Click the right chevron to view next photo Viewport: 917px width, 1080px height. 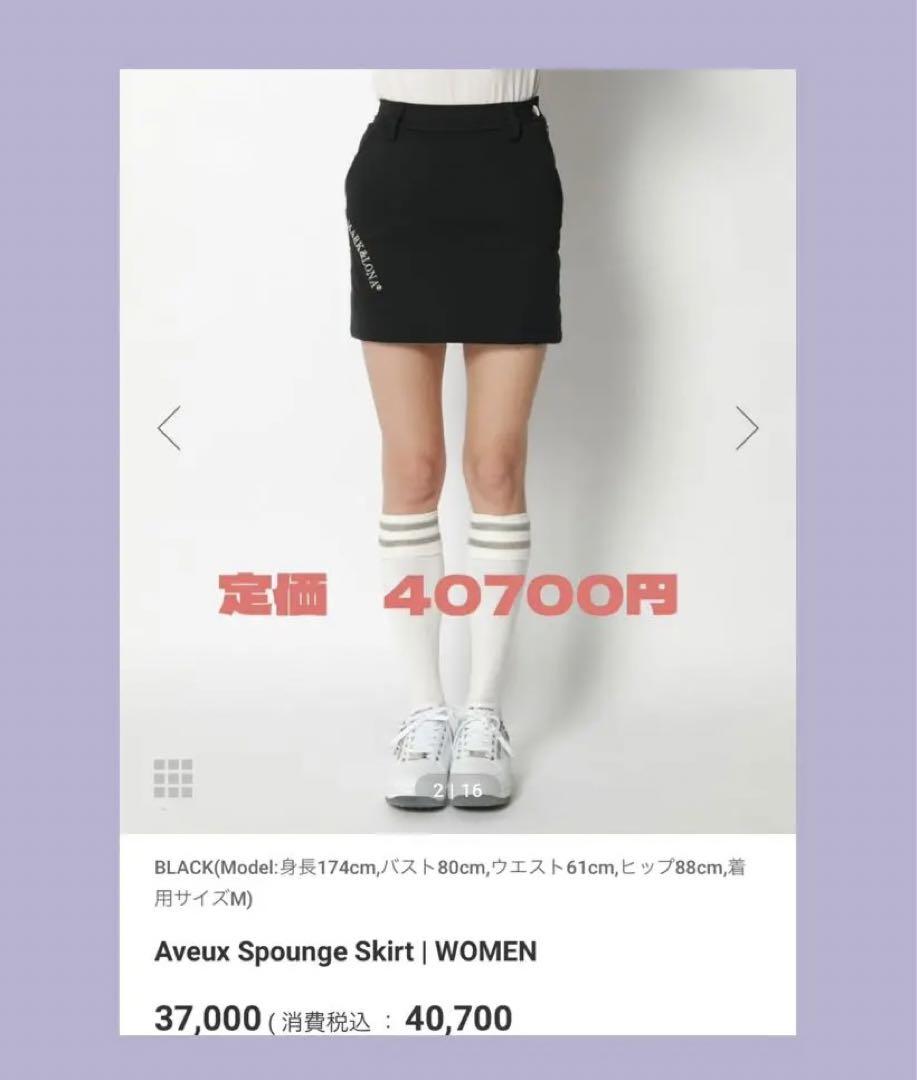point(745,425)
